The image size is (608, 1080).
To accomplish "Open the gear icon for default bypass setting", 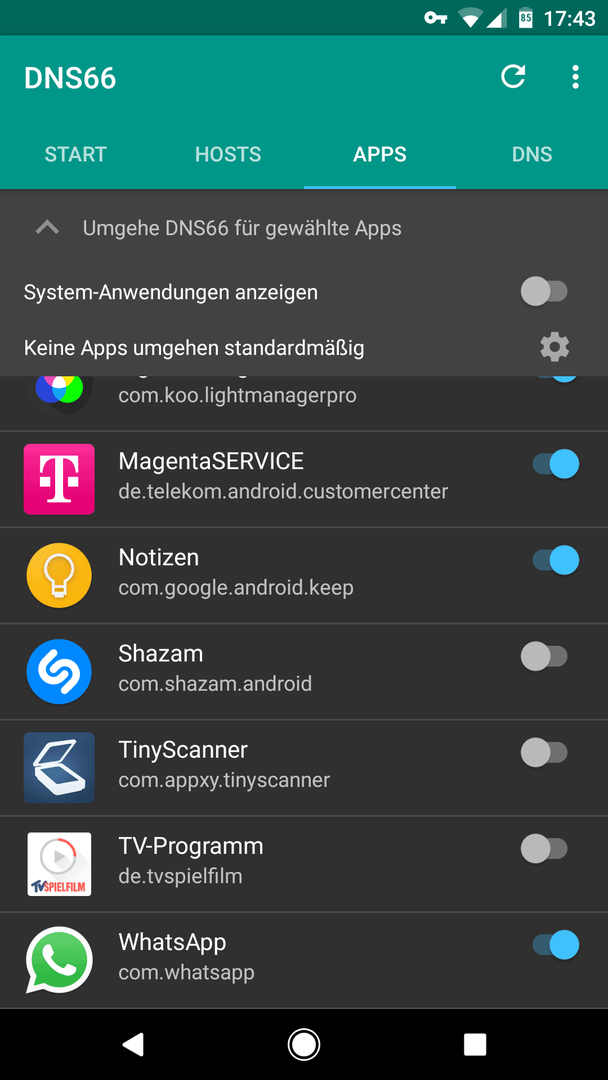I will [554, 347].
